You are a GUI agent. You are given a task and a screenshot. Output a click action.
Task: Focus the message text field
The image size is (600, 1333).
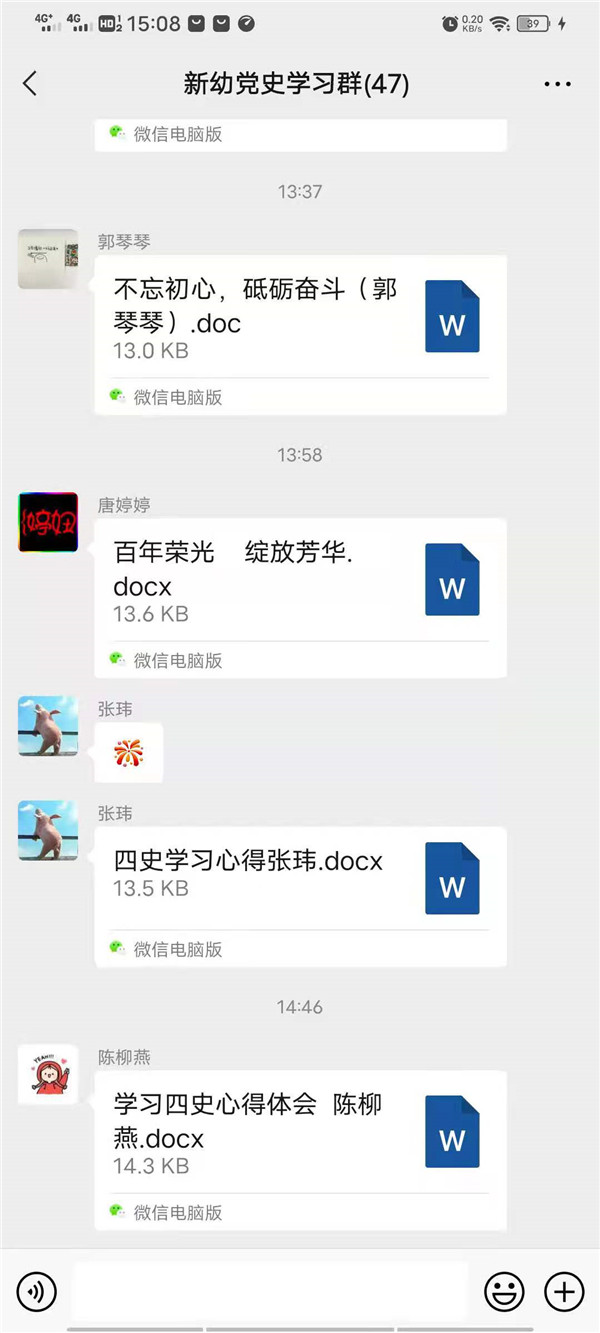270,1292
